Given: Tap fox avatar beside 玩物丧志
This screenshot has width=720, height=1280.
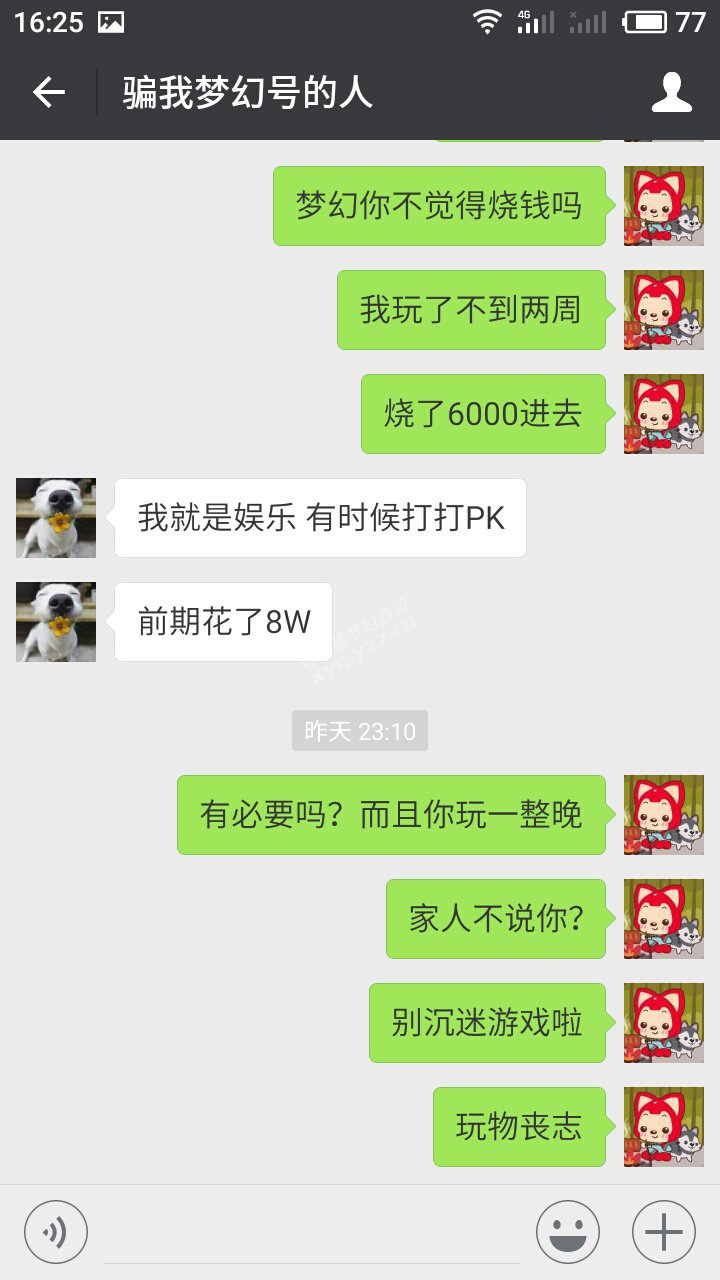Looking at the screenshot, I should coord(664,1127).
